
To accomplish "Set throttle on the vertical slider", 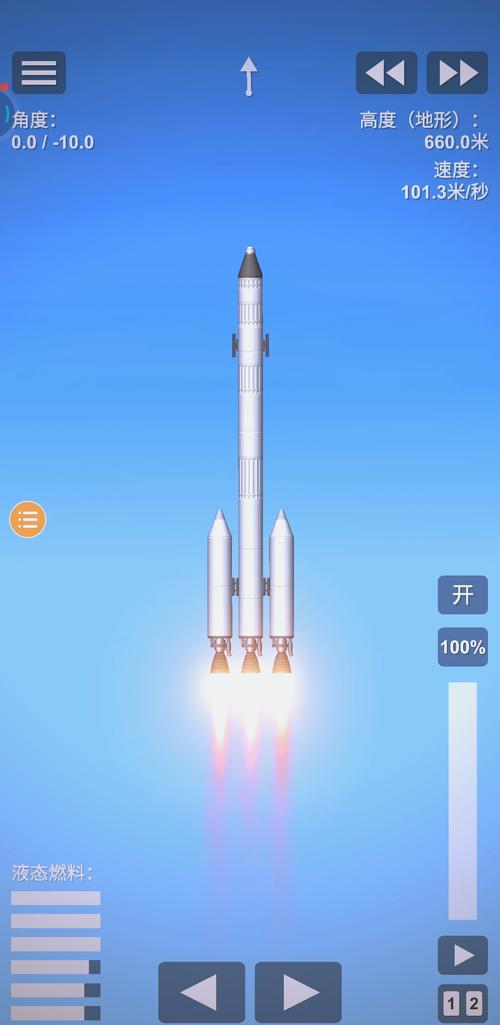I will point(463,801).
